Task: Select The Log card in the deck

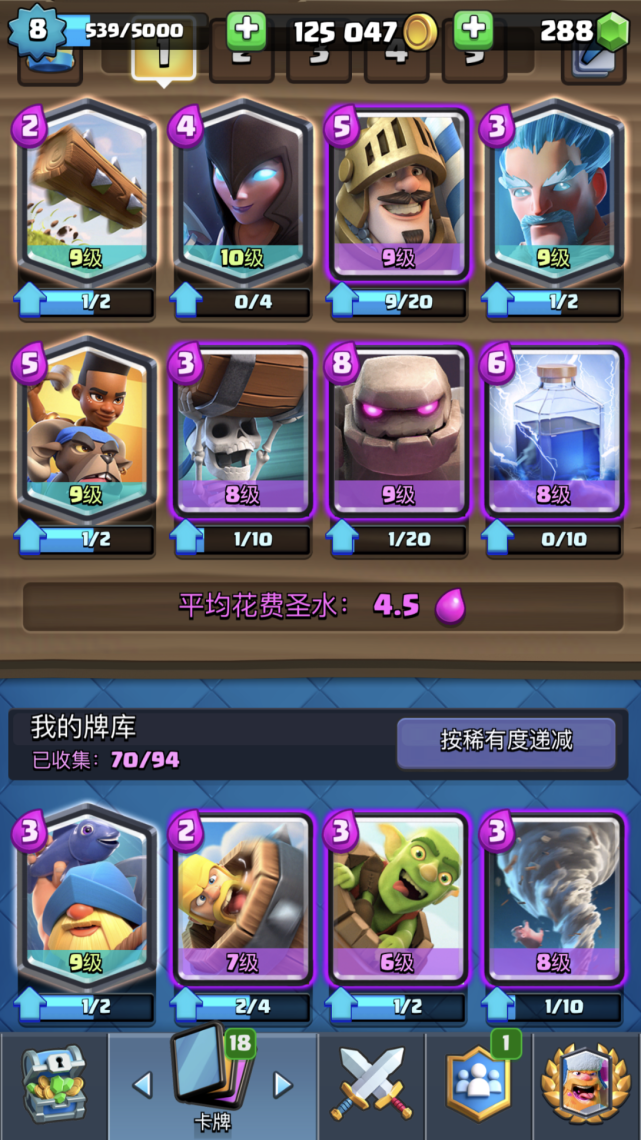Action: click(87, 193)
